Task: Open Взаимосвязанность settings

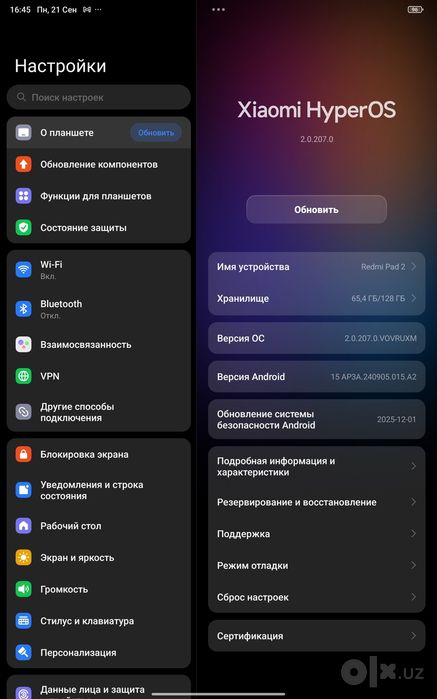Action: (x=99, y=345)
